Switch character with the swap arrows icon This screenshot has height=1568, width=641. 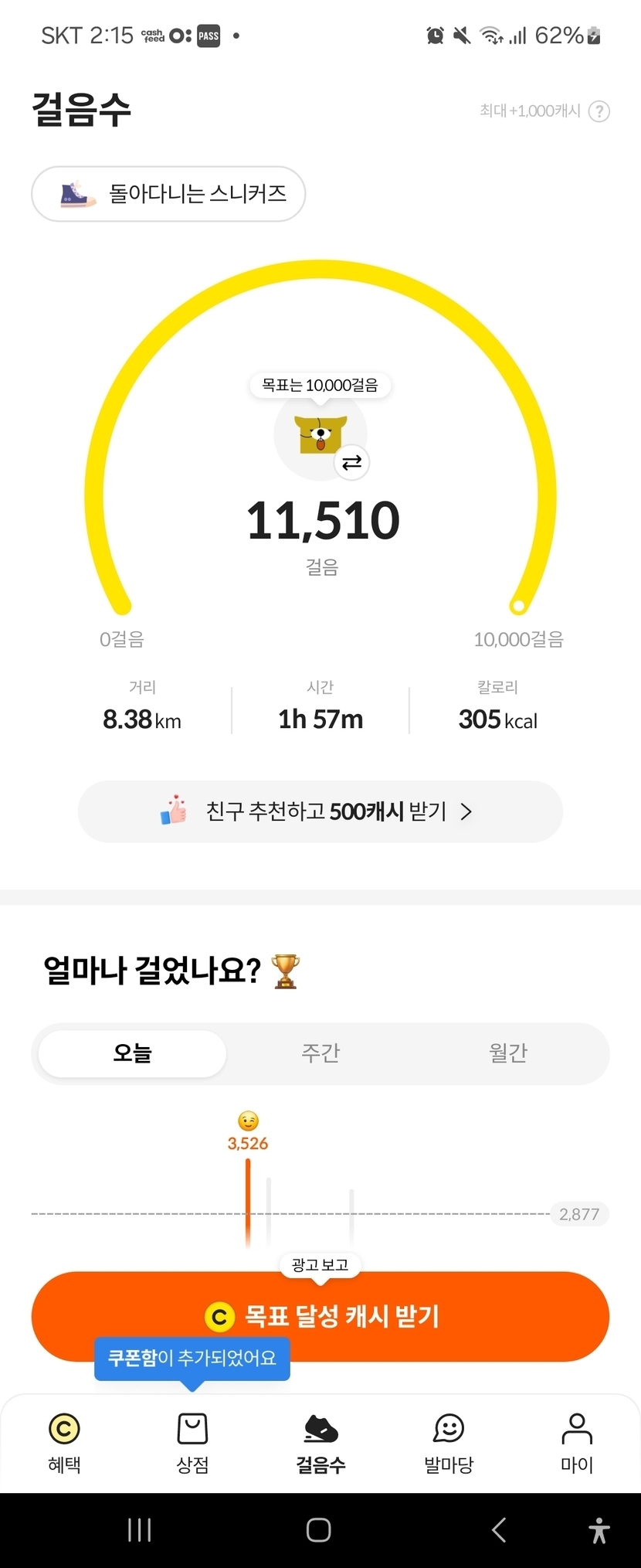click(x=352, y=462)
